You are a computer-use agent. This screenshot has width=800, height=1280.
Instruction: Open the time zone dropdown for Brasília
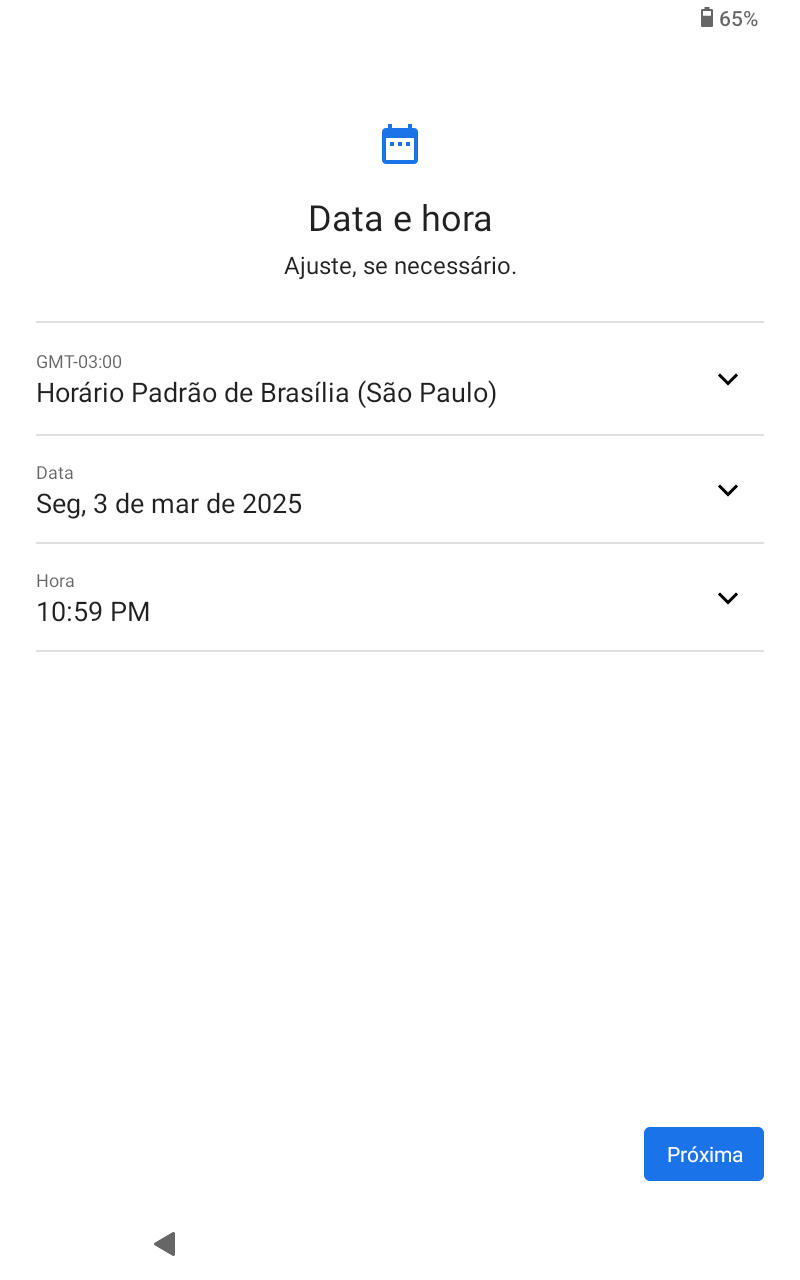(x=400, y=380)
